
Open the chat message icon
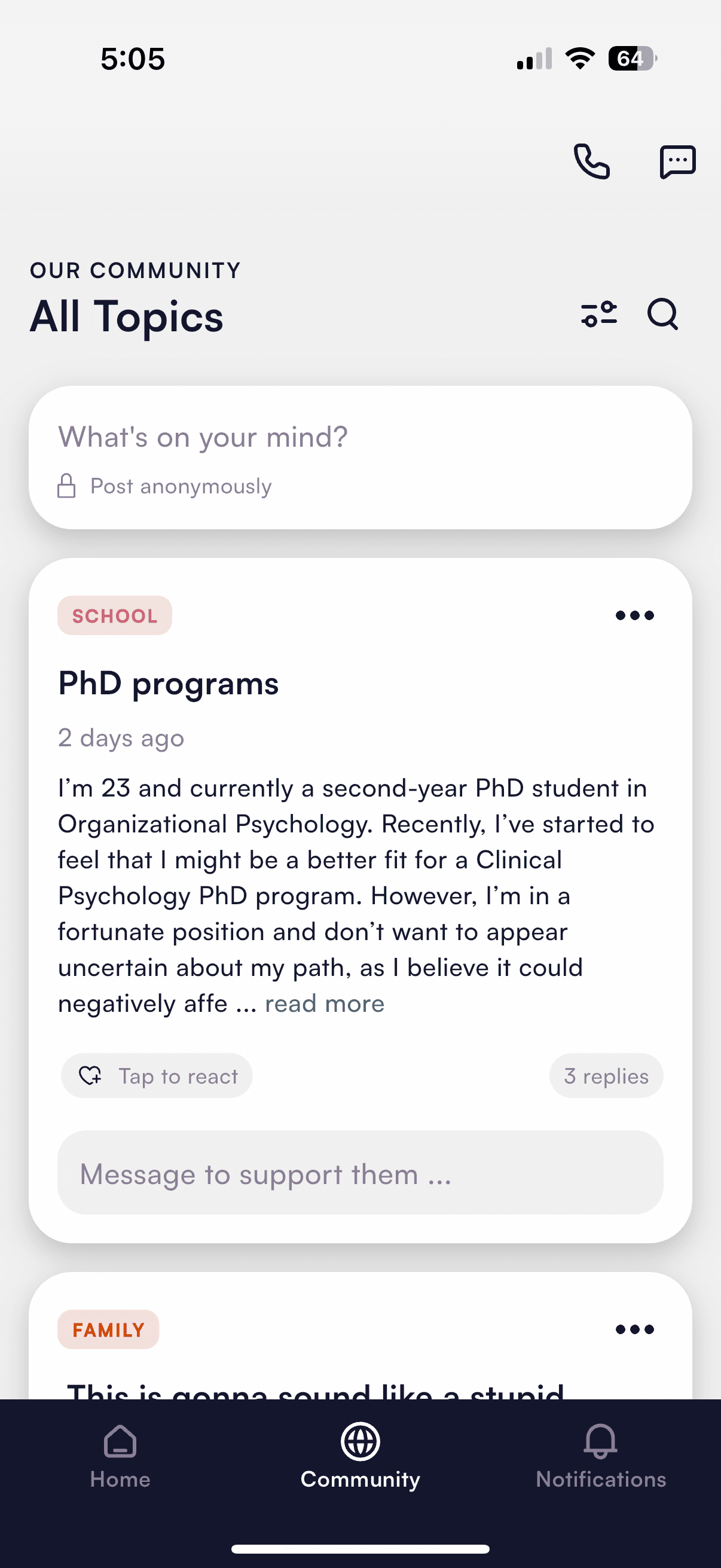pos(677,161)
